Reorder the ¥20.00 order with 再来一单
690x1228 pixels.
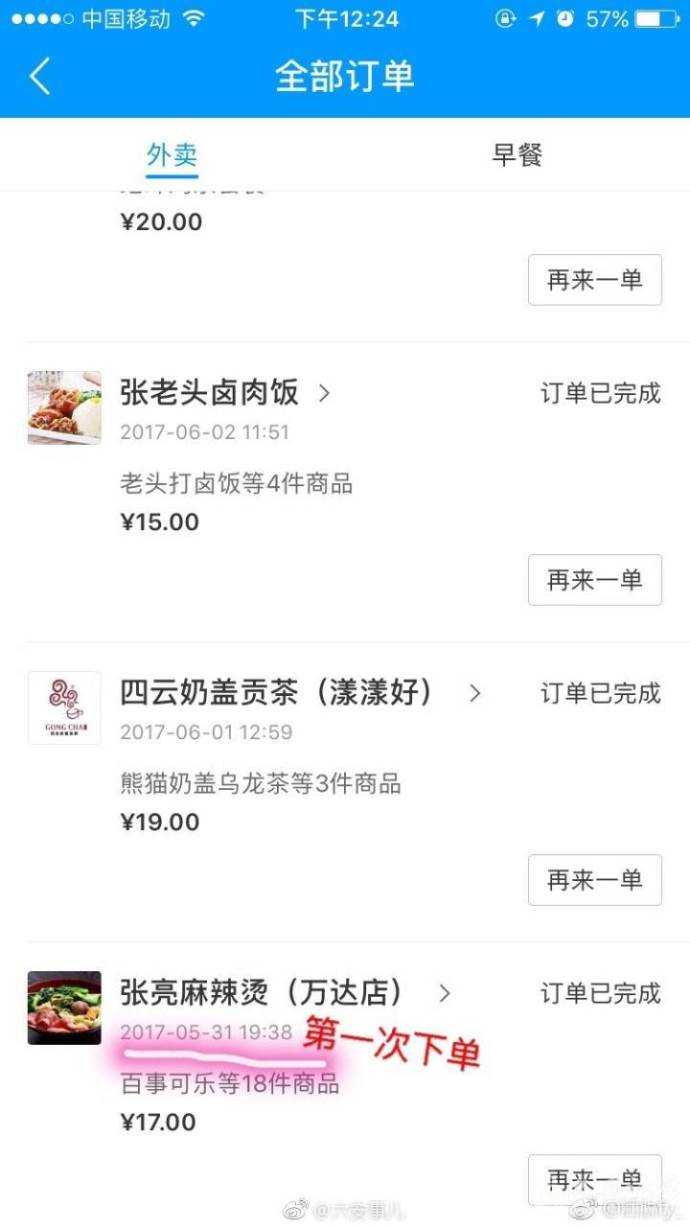pos(594,280)
